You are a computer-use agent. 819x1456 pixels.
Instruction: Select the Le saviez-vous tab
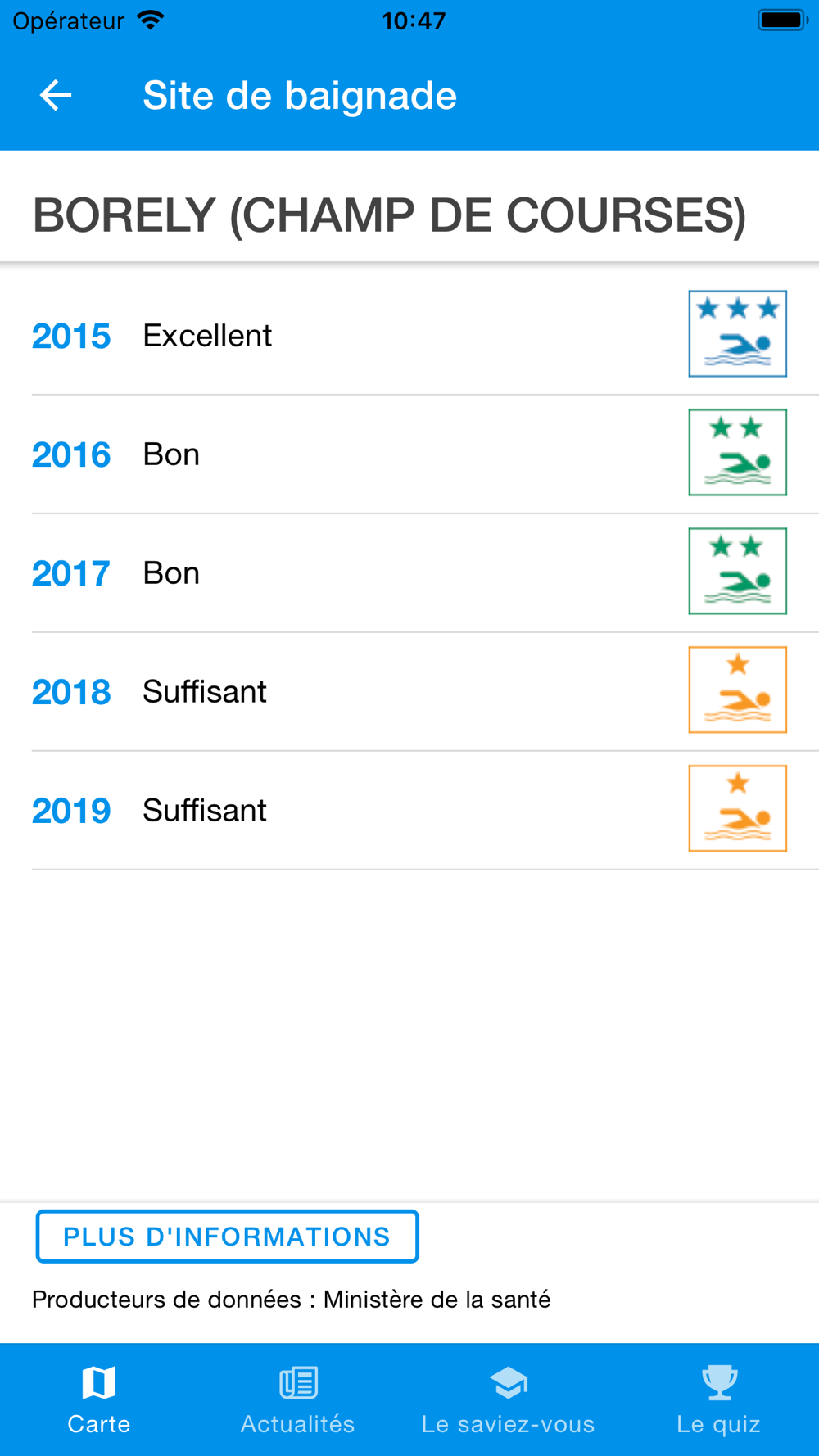[x=508, y=1399]
